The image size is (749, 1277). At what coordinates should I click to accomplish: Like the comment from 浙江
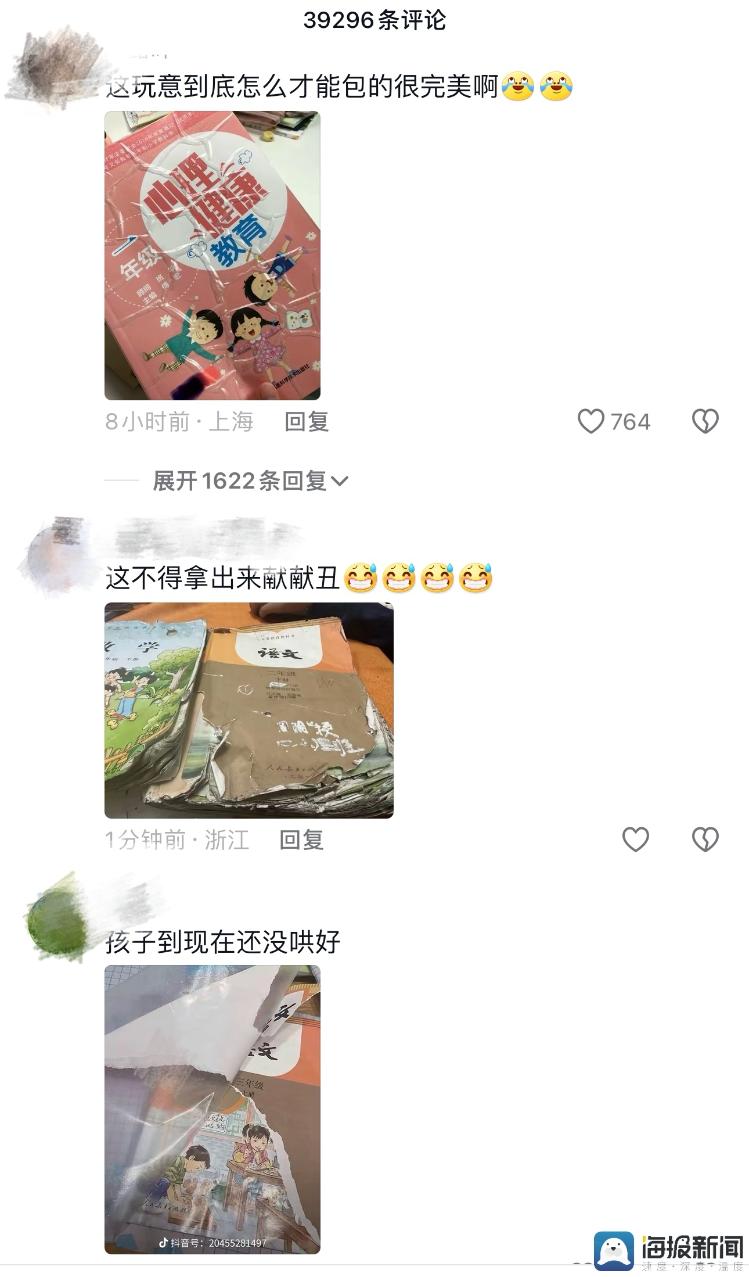click(636, 839)
